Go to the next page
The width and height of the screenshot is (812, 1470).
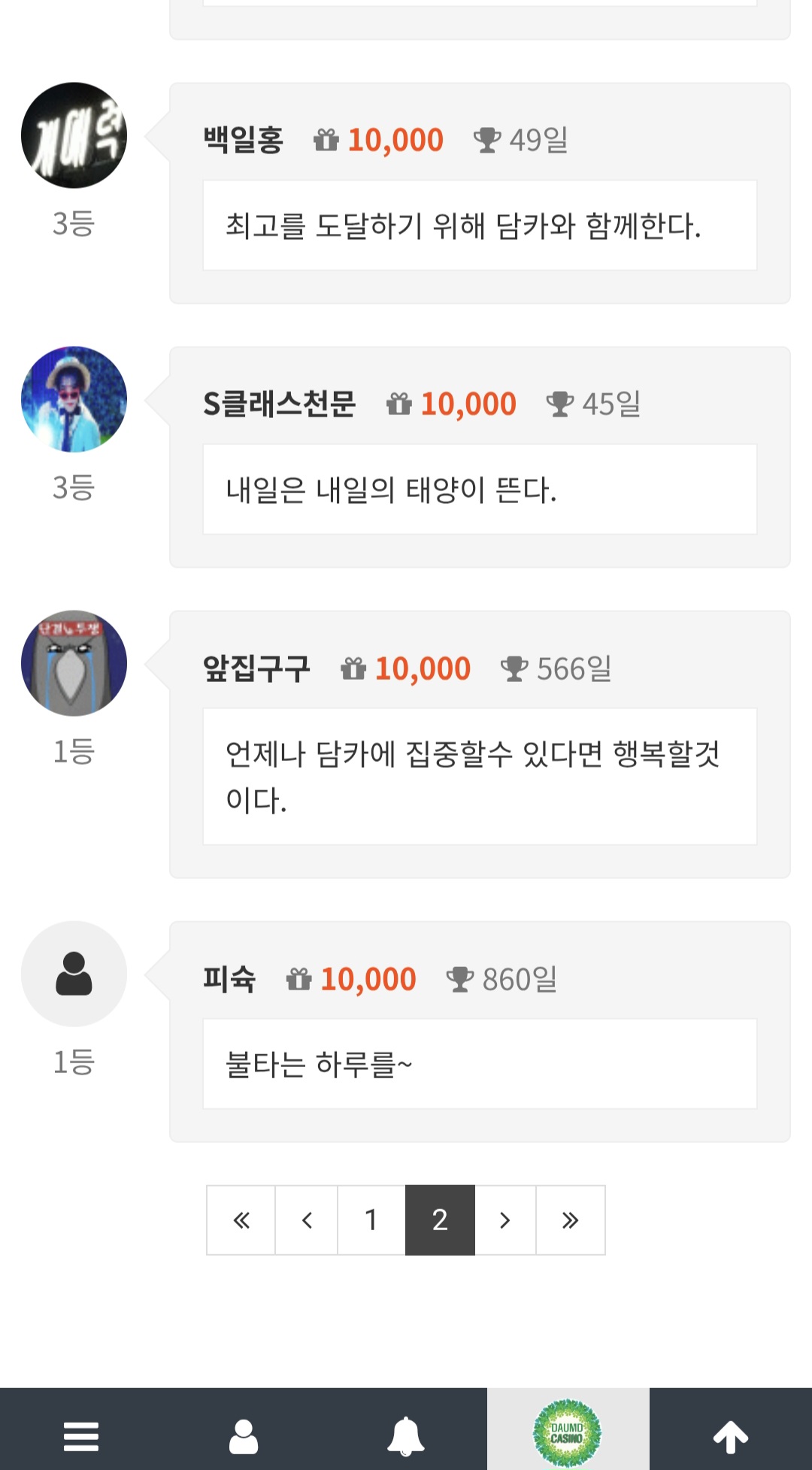[505, 1220]
